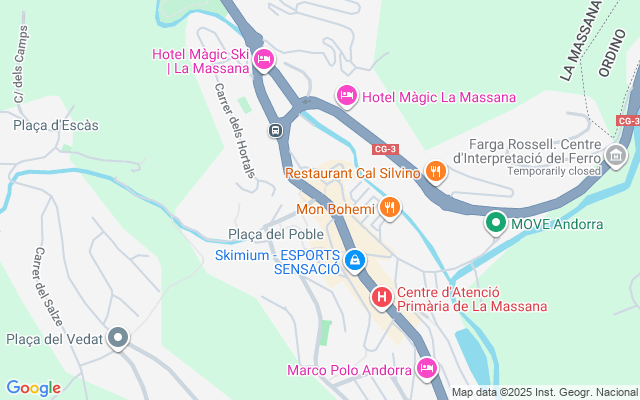Open the Mon Bohemi restaurant marker
The image size is (640, 400).
coord(390,208)
